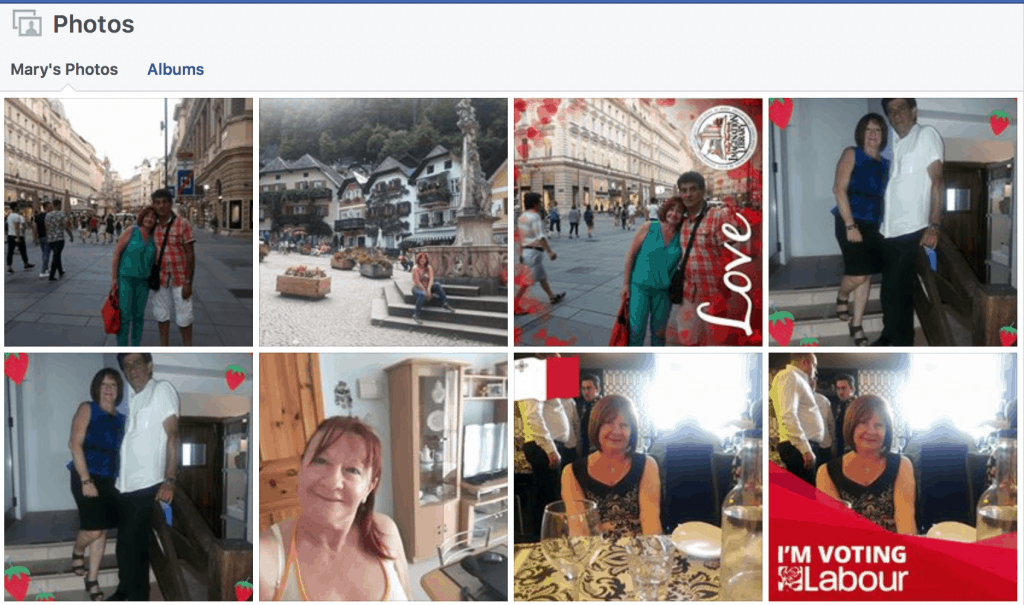The width and height of the screenshot is (1024, 605).
Task: Open the red-haired woman selfie photo
Action: pyautogui.click(x=383, y=476)
